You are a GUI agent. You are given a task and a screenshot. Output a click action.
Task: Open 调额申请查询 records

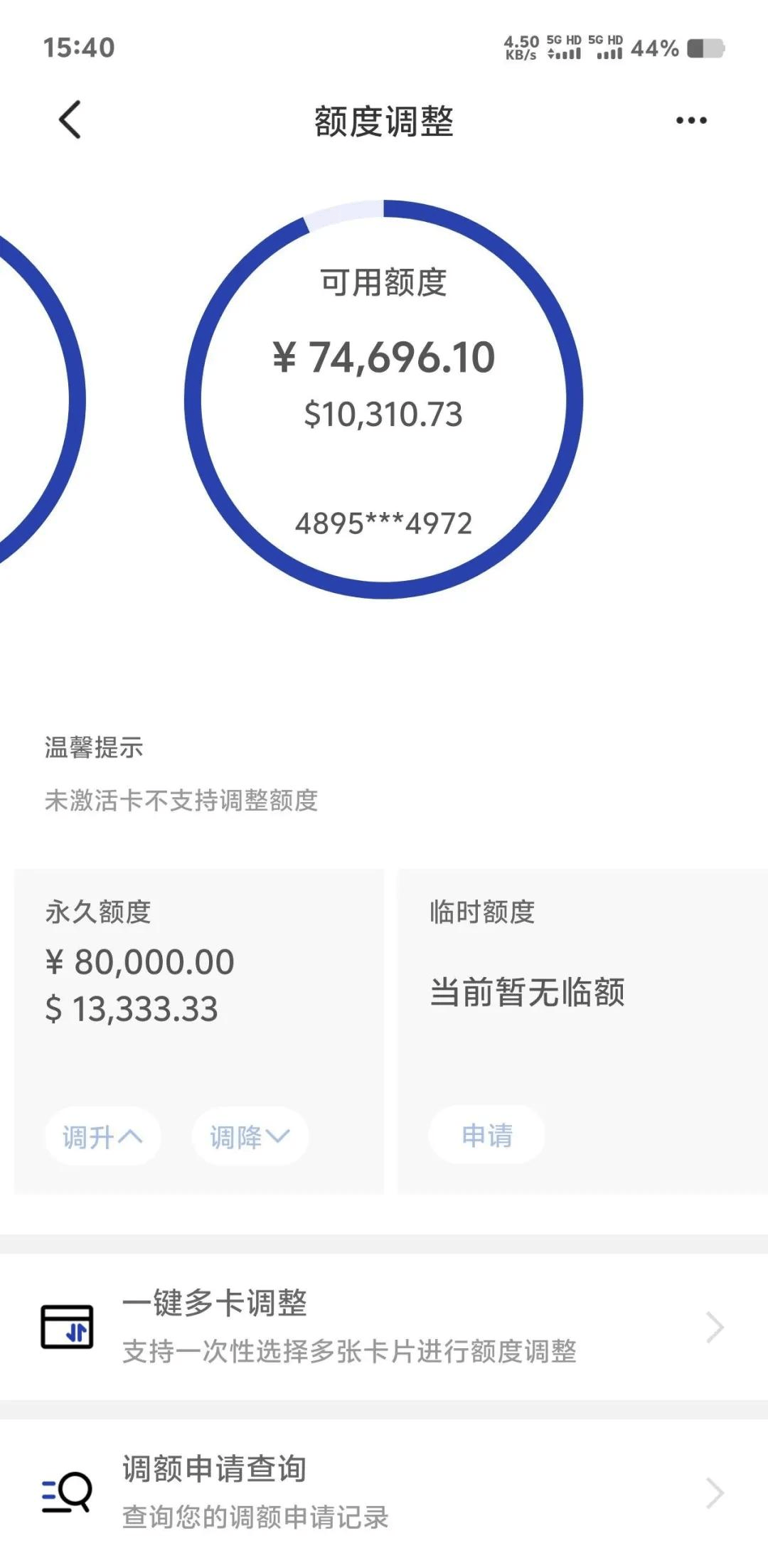(384, 1492)
